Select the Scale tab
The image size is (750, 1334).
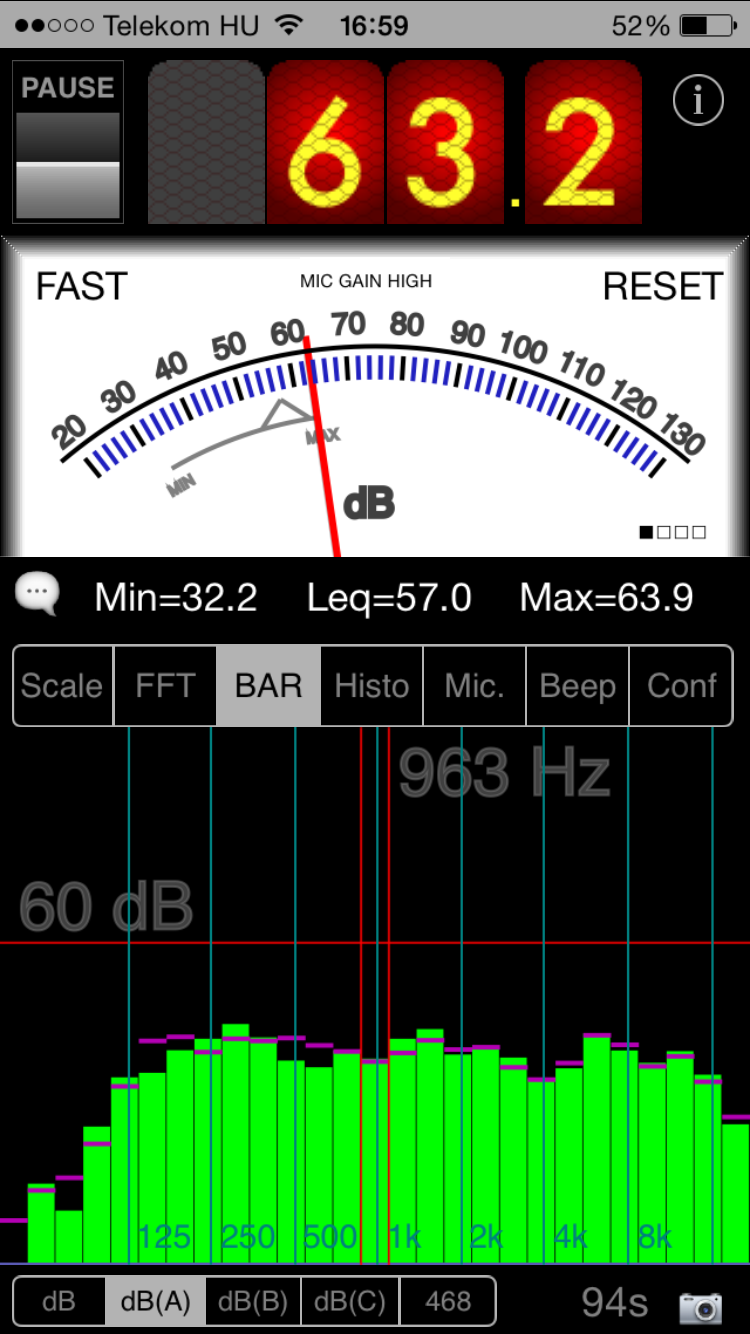[x=63, y=686]
